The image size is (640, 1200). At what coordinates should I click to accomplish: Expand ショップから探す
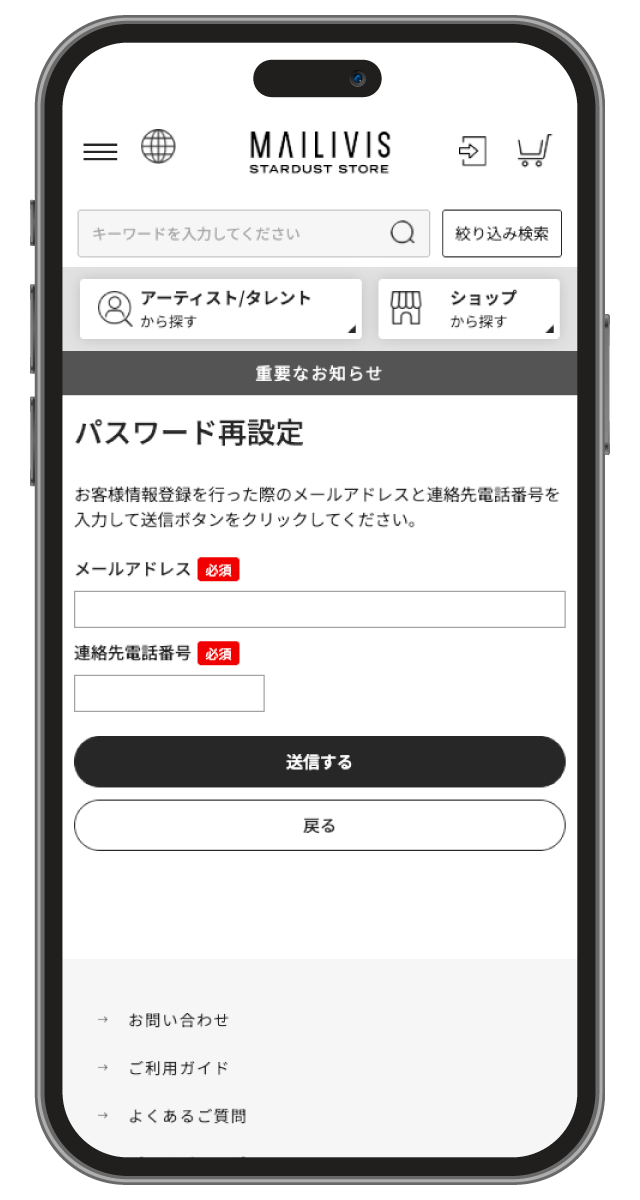pos(468,309)
